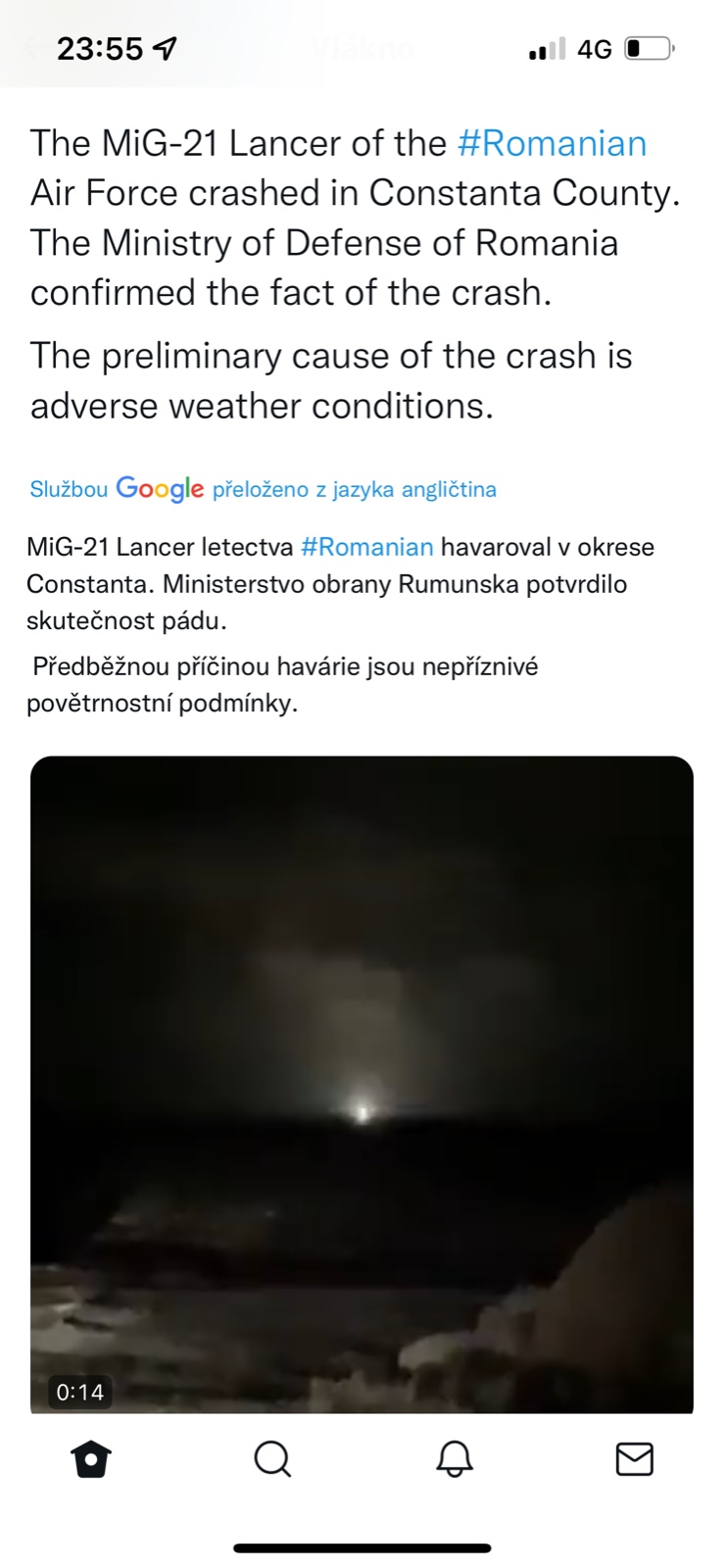Open the notifications bell tab
724x1568 pixels.
click(x=454, y=1459)
